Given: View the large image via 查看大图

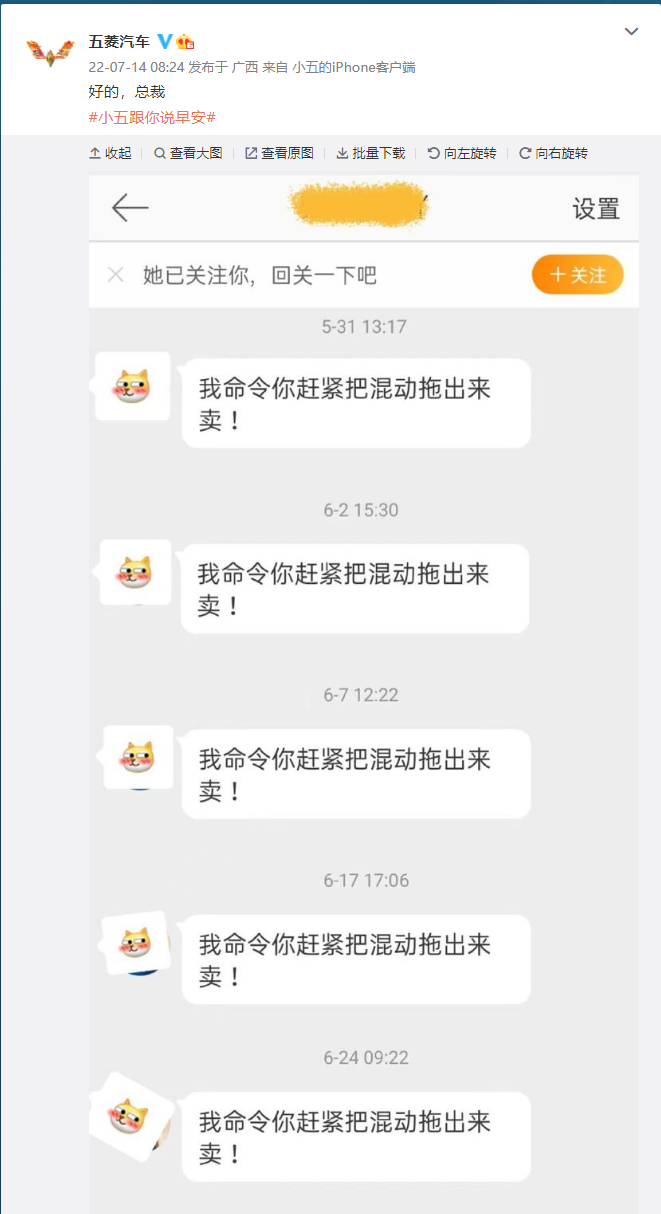Looking at the screenshot, I should point(188,153).
